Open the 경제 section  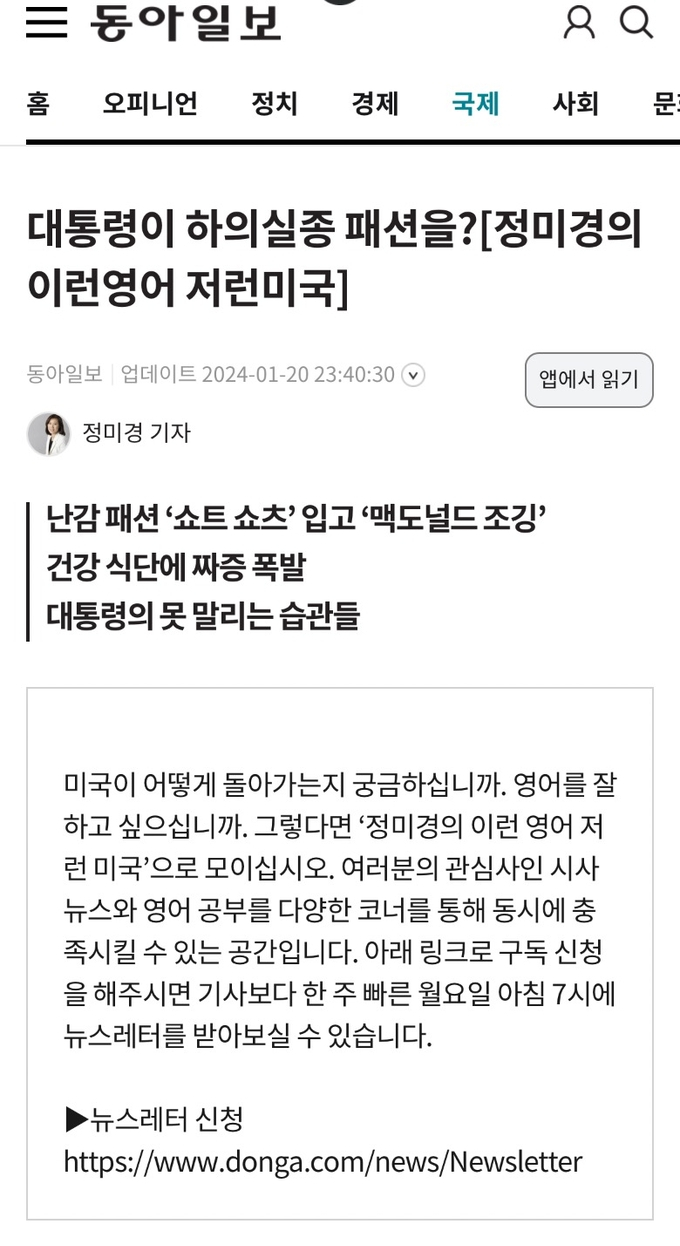click(375, 103)
